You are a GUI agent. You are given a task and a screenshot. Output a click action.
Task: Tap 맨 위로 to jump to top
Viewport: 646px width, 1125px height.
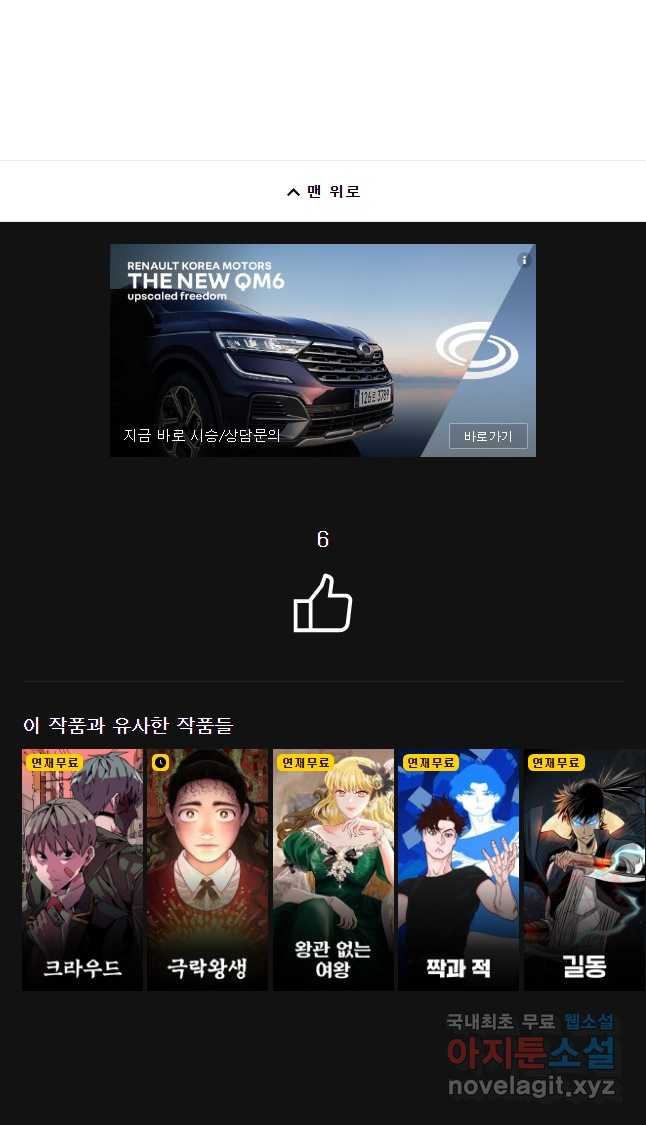[323, 191]
